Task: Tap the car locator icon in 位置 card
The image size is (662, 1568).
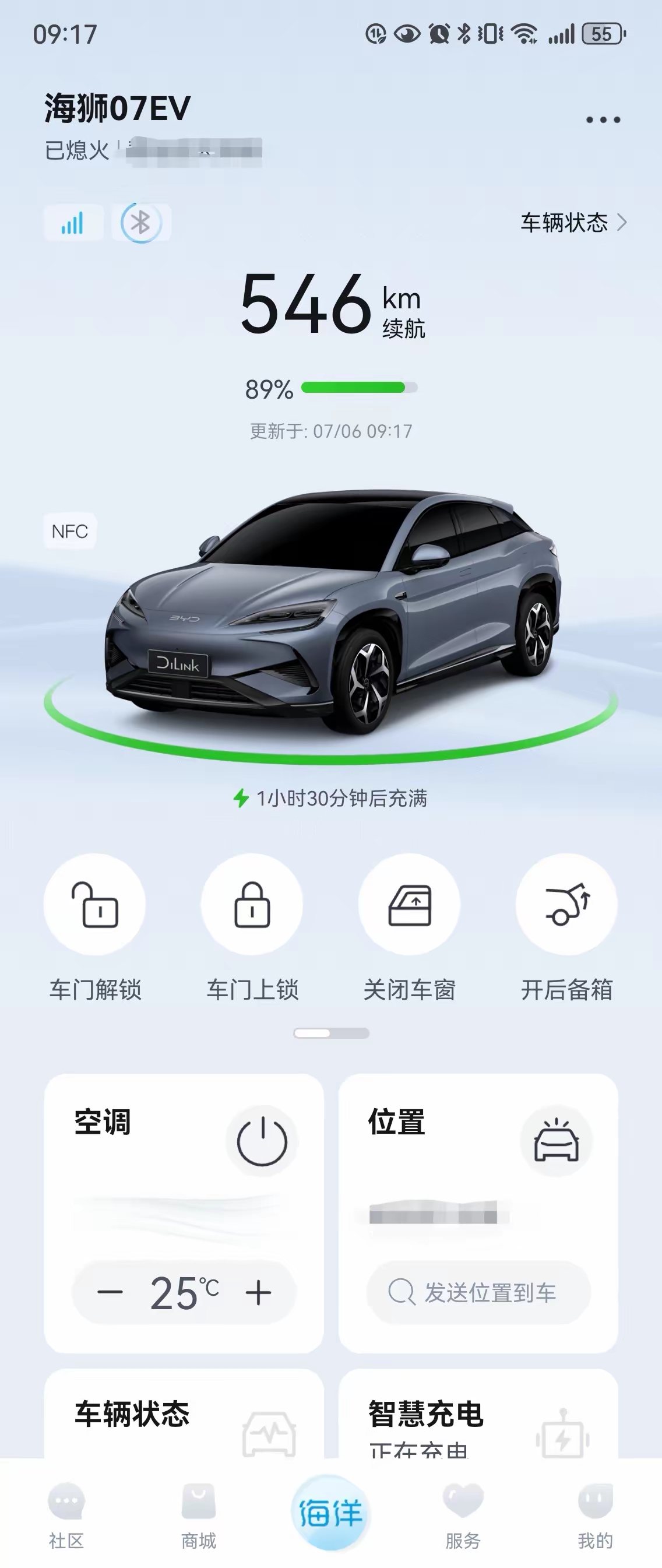Action: (557, 1140)
